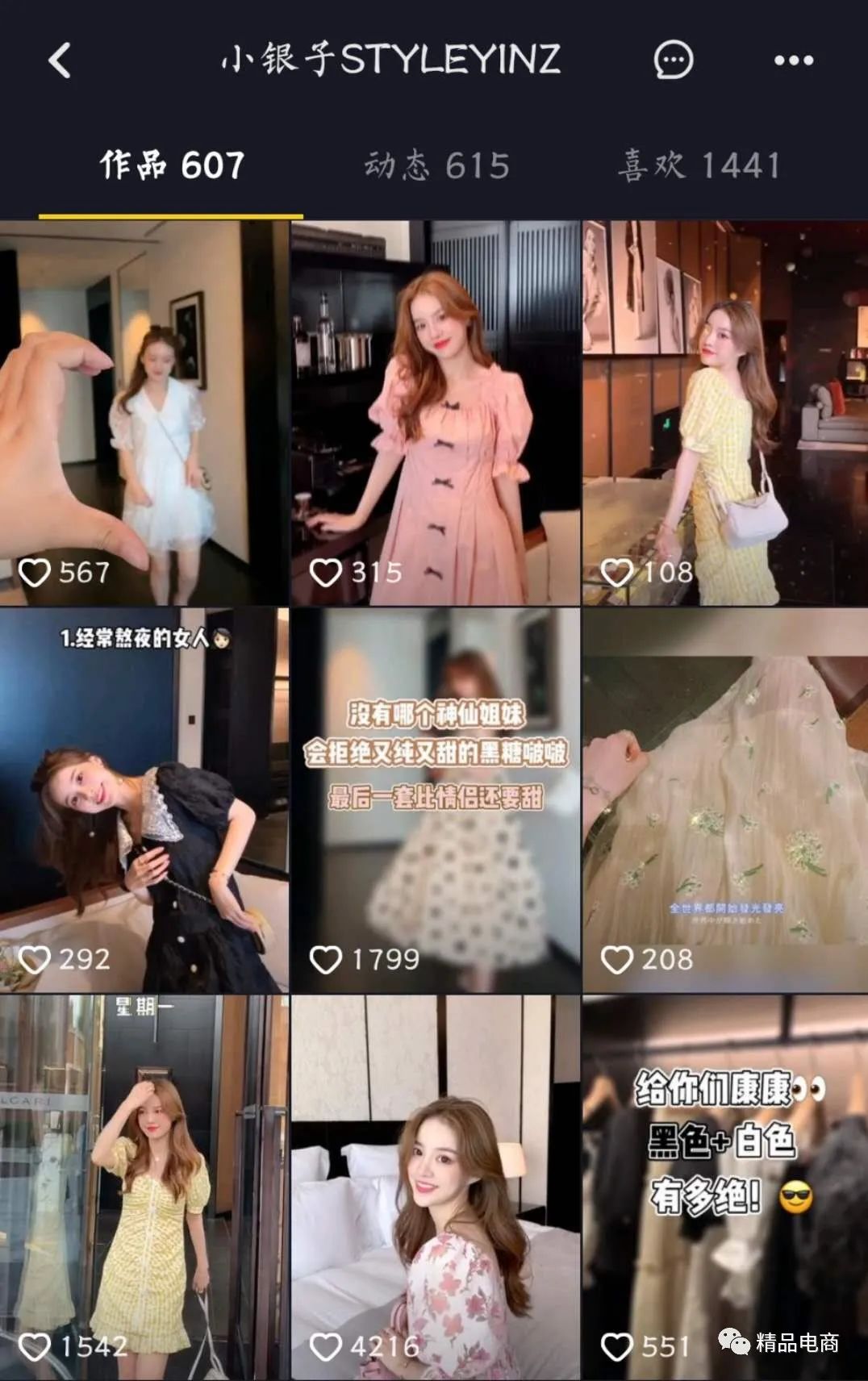The height and width of the screenshot is (1381, 868).
Task: Select the 作品 607 tab
Action: click(x=172, y=166)
